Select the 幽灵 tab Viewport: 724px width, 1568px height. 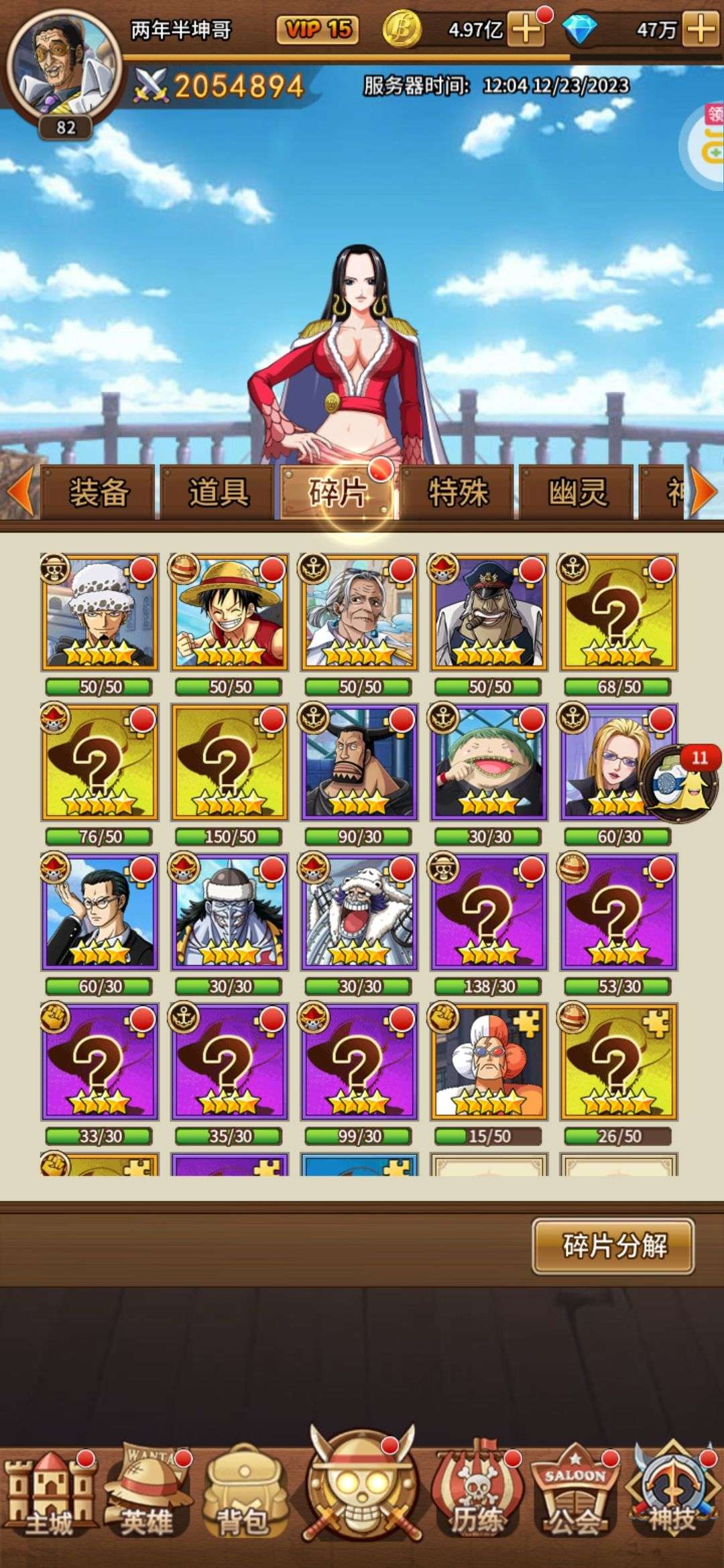pyautogui.click(x=577, y=493)
